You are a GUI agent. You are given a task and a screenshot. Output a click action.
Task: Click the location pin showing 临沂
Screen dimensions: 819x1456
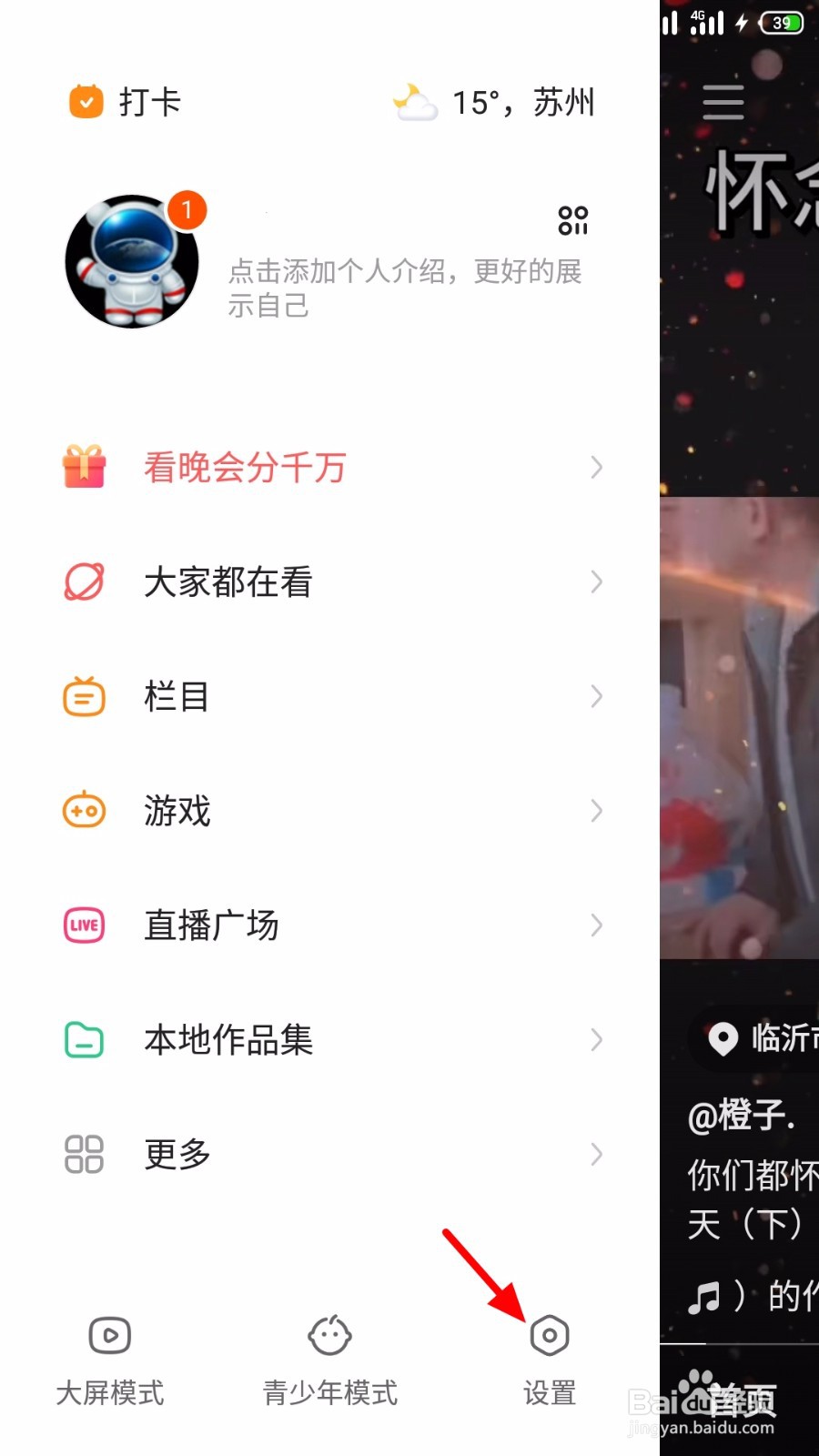click(723, 1040)
